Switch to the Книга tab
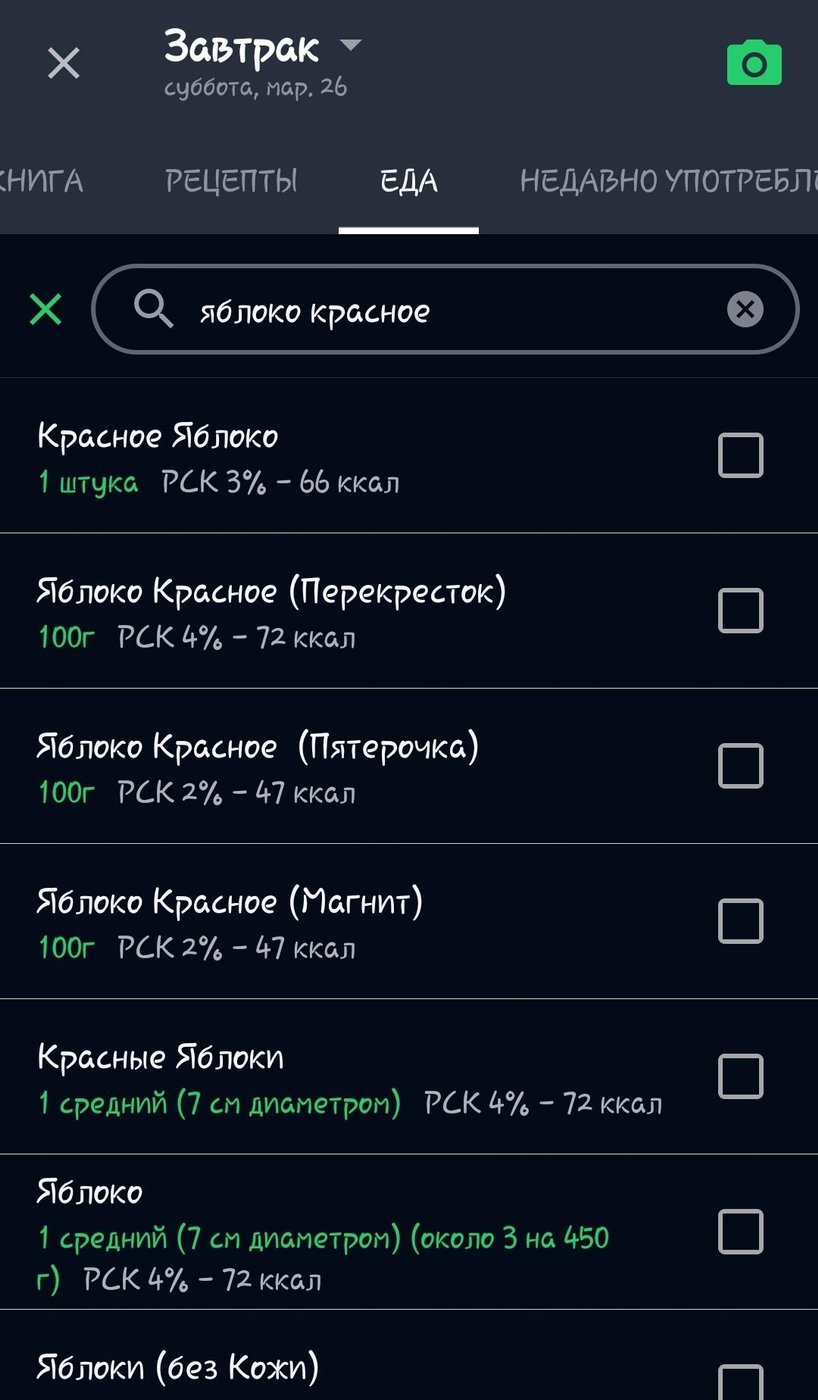Viewport: 818px width, 1400px height. pyautogui.click(x=40, y=181)
